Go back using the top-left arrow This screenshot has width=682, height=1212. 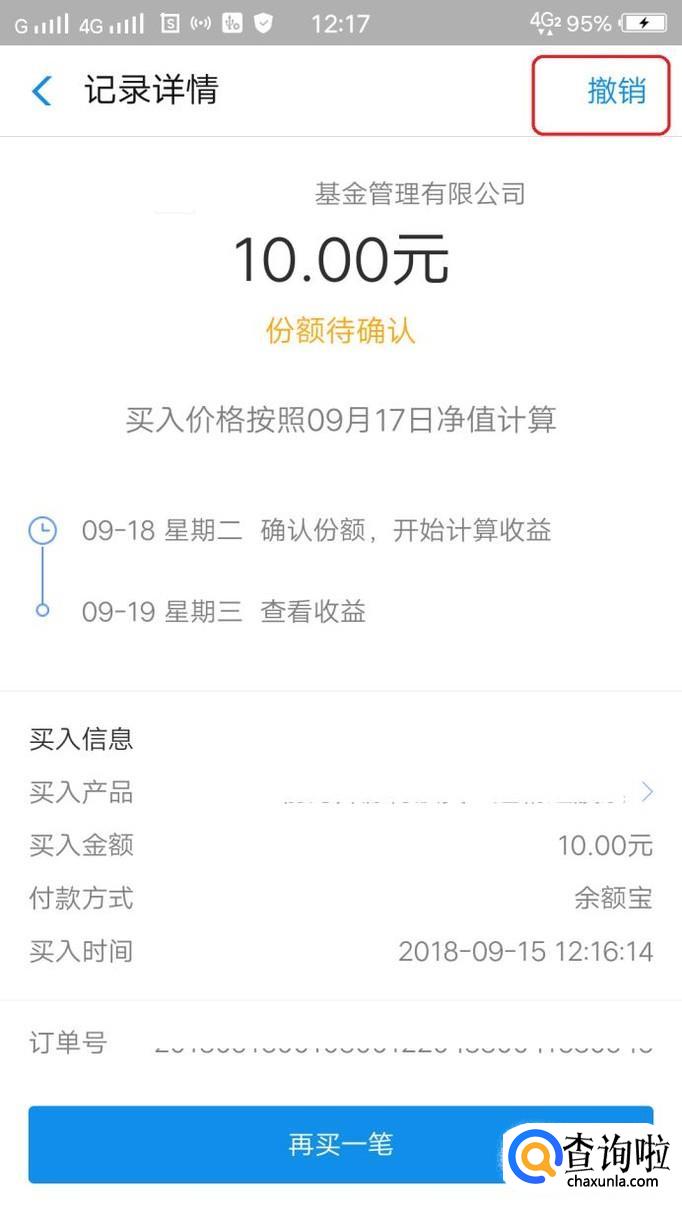(x=42, y=91)
